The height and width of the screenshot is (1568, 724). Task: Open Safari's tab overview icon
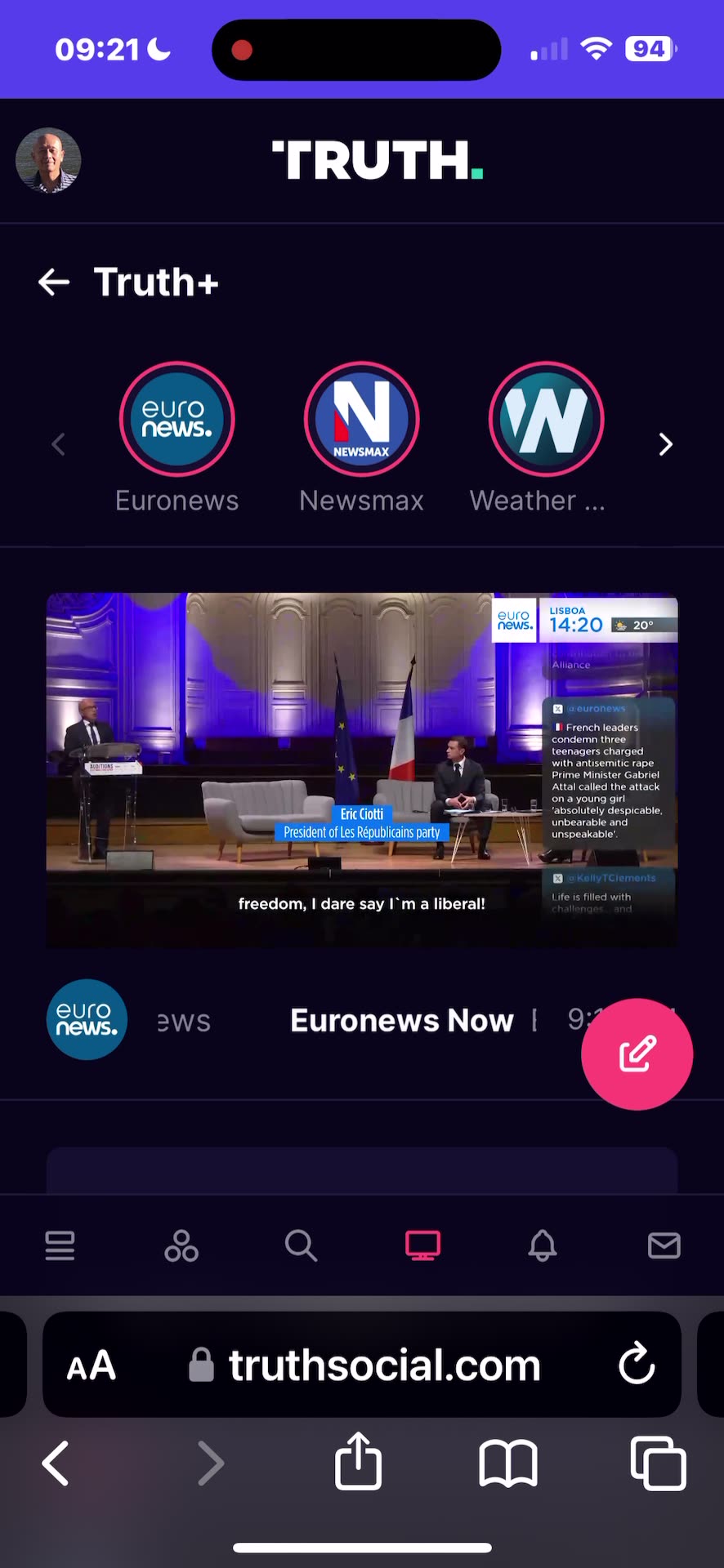(659, 1463)
